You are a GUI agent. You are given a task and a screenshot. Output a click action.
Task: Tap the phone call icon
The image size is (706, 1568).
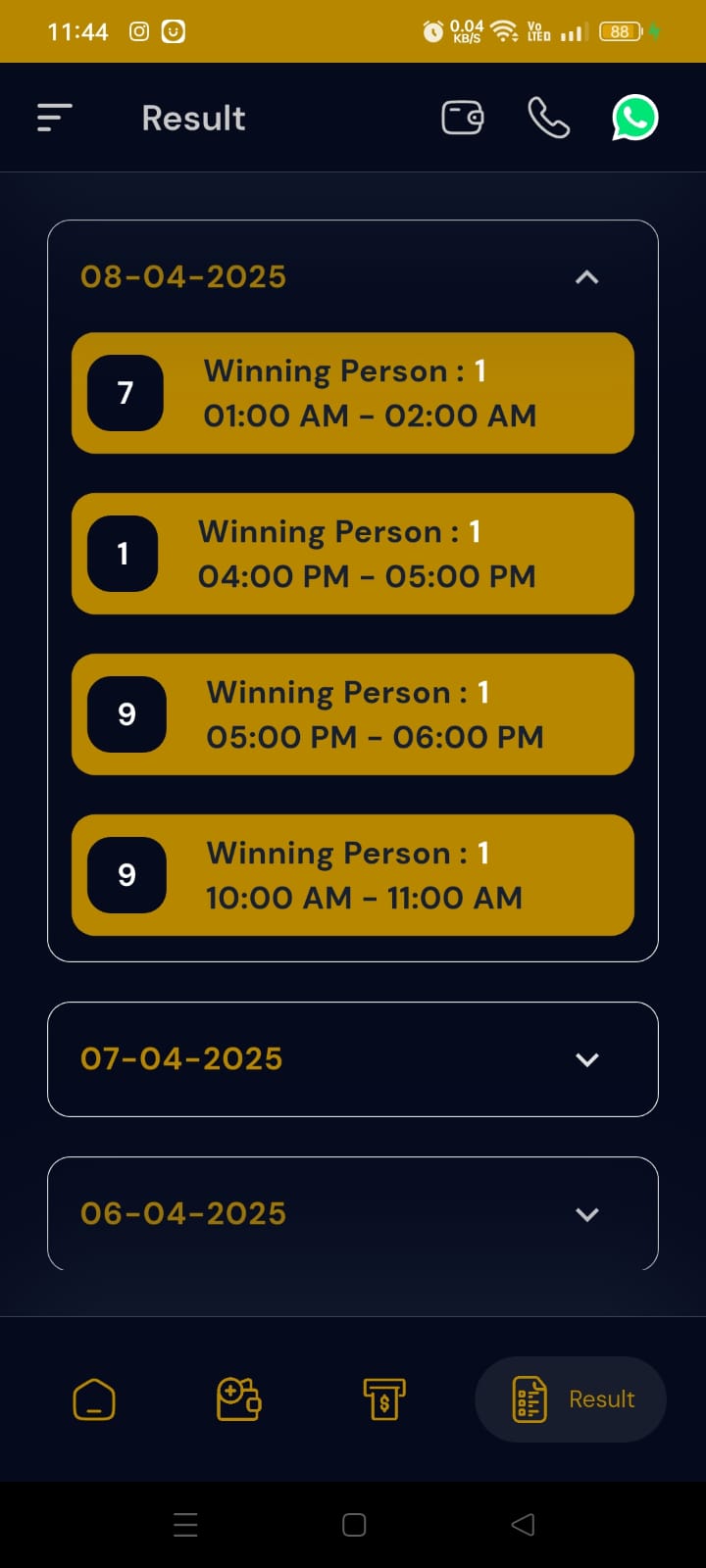tap(548, 119)
